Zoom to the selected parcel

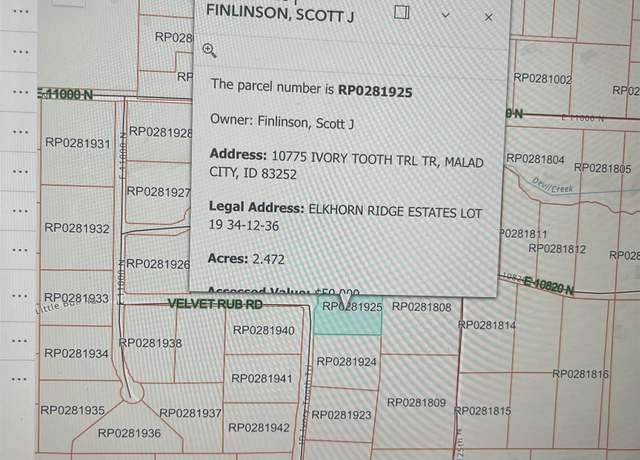(209, 50)
